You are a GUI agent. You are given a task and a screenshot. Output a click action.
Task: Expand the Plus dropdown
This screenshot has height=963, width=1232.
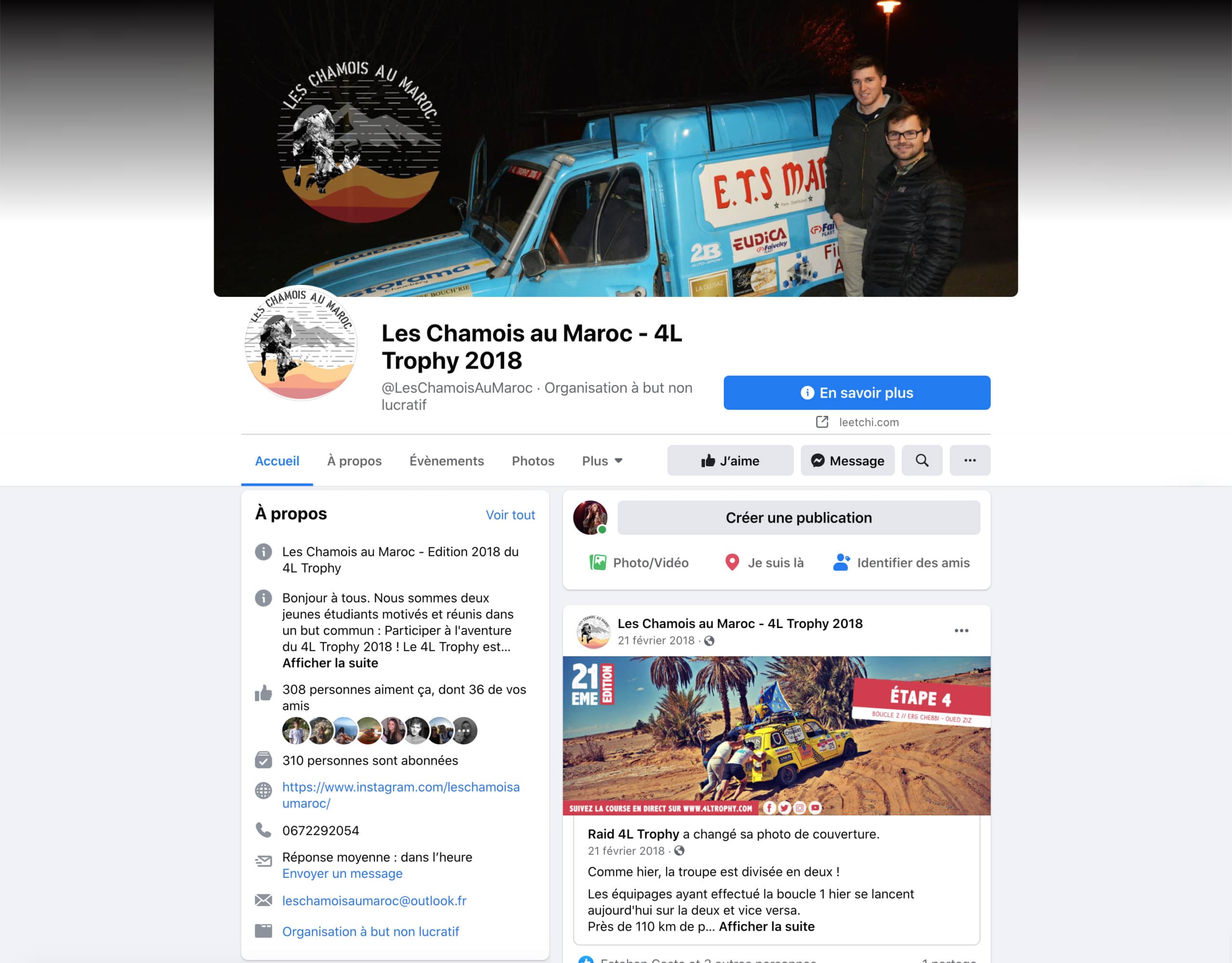[602, 461]
